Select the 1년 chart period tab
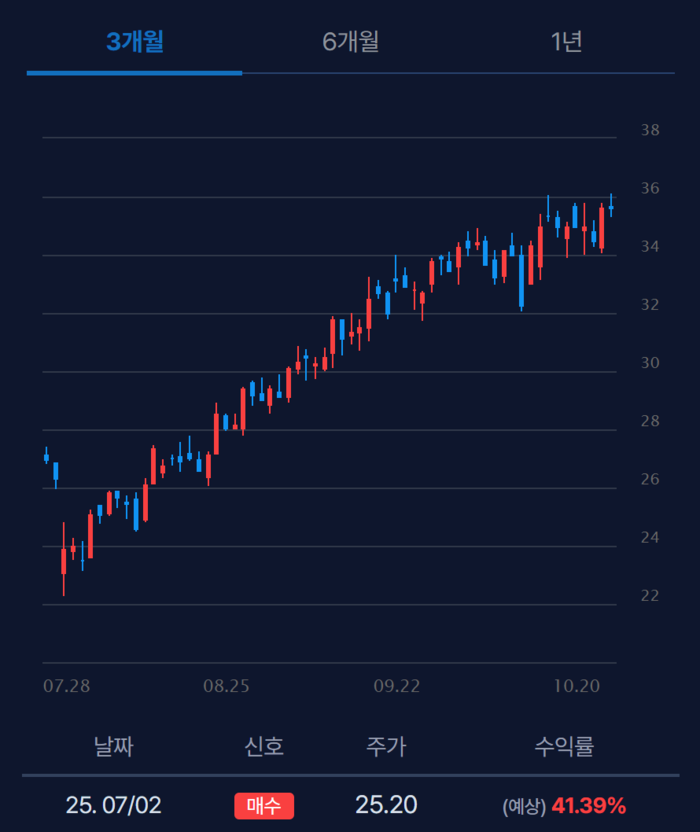 tap(566, 42)
